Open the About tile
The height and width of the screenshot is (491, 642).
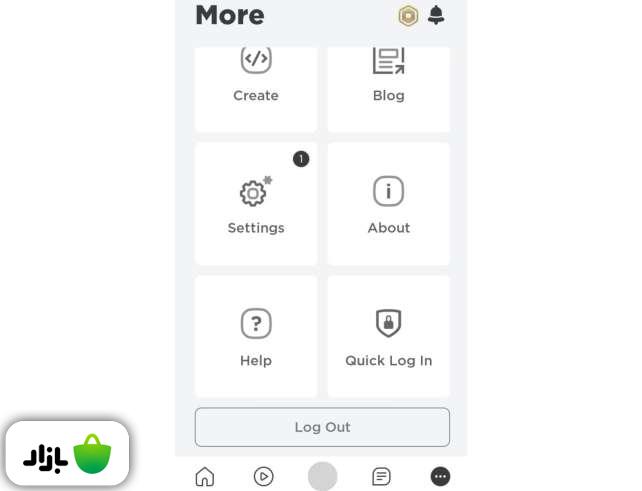click(388, 204)
